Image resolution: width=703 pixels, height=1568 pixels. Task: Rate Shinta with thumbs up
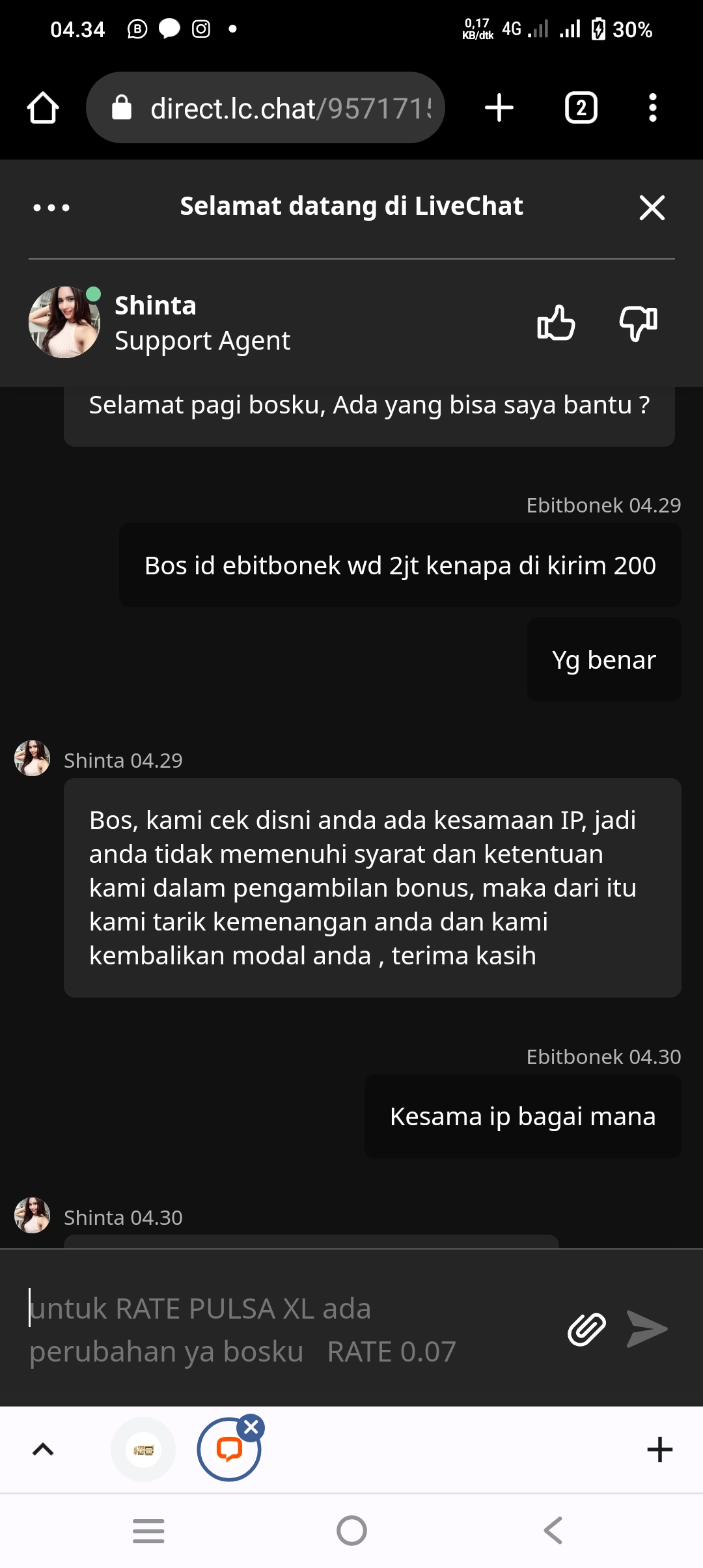pos(556,323)
